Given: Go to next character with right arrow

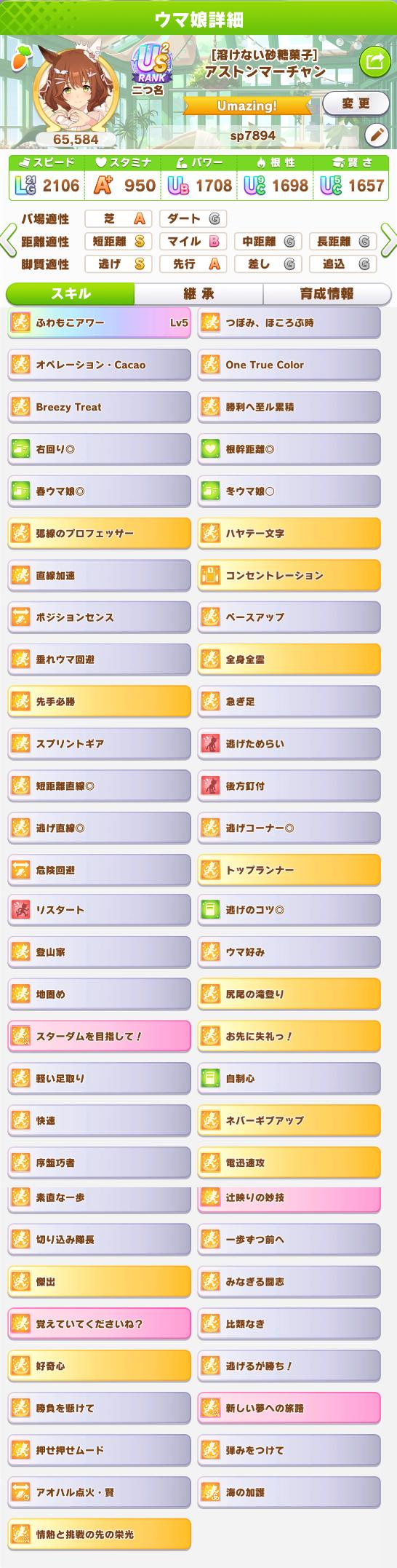Looking at the screenshot, I should click(x=389, y=241).
